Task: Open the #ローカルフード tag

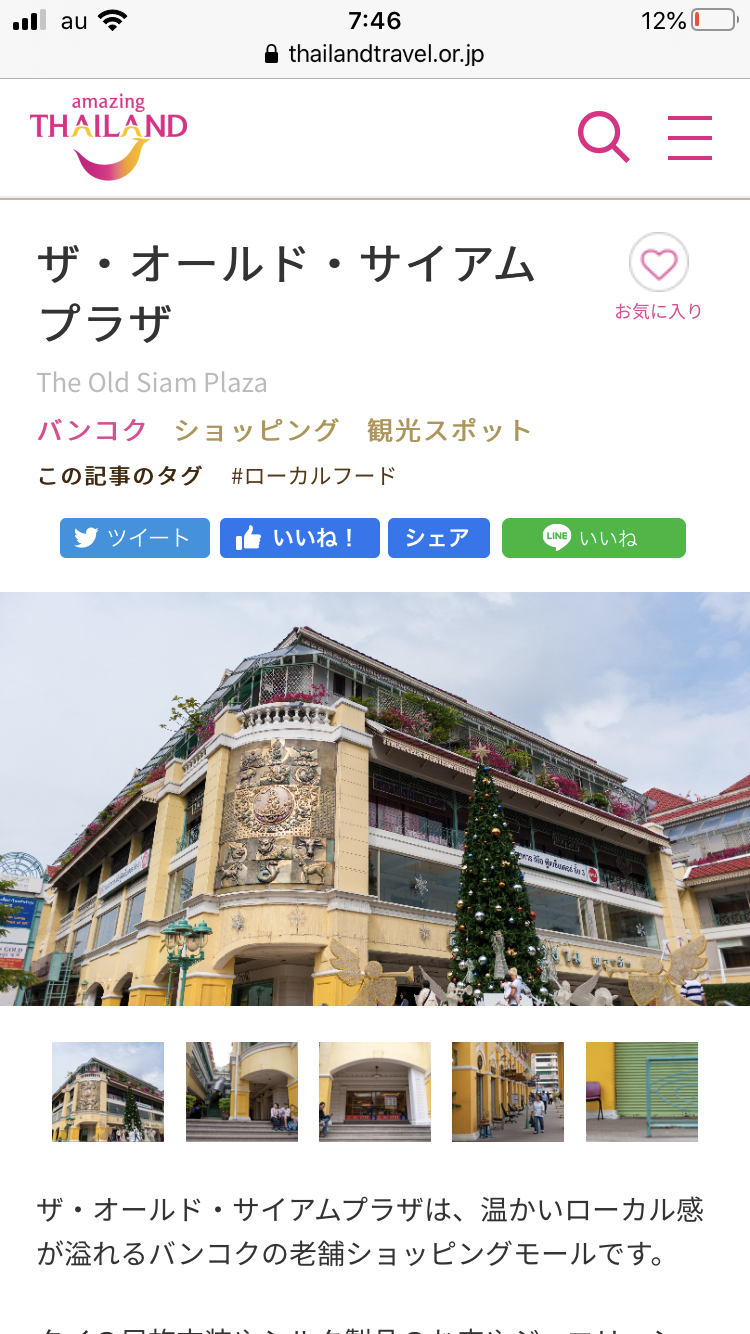Action: coord(313,476)
